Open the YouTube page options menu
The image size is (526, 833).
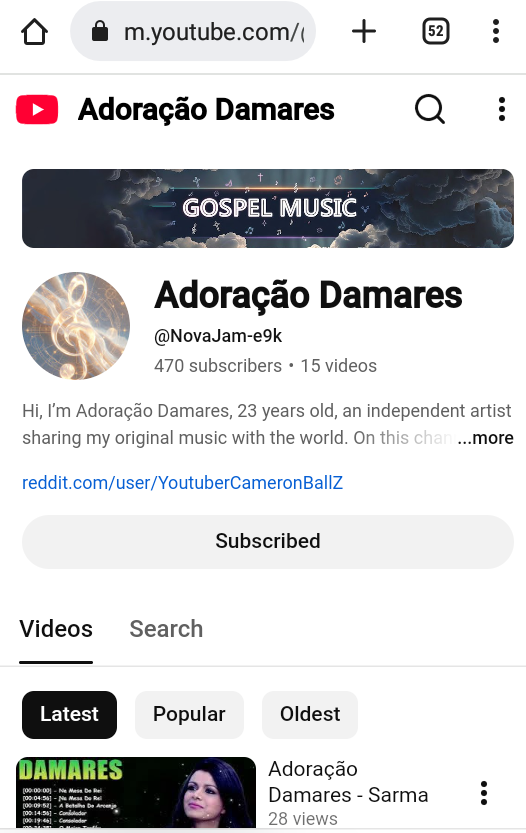[502, 109]
